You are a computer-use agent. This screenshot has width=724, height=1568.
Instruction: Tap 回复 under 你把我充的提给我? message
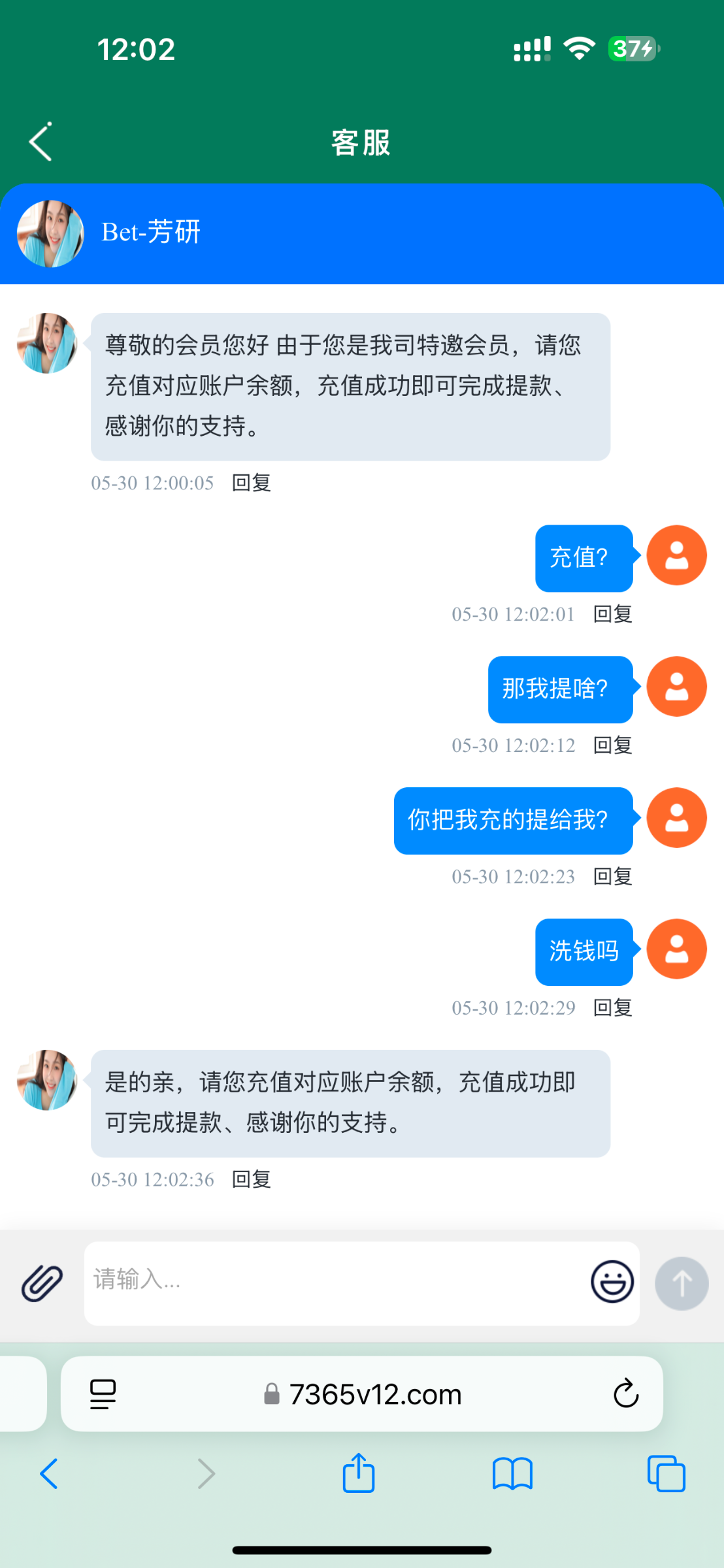click(612, 877)
